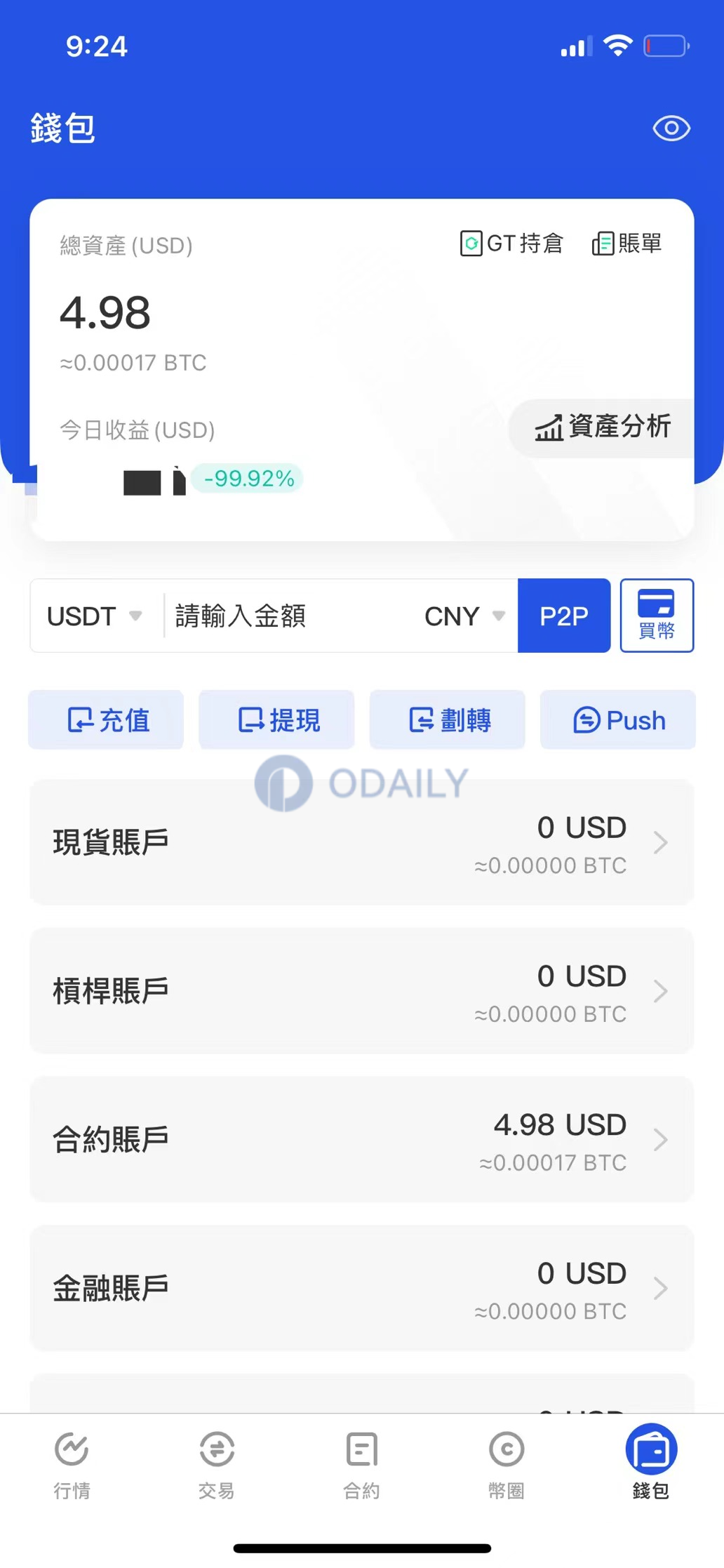Open 劃轉 transfer
This screenshot has height=1568, width=724.
click(448, 719)
